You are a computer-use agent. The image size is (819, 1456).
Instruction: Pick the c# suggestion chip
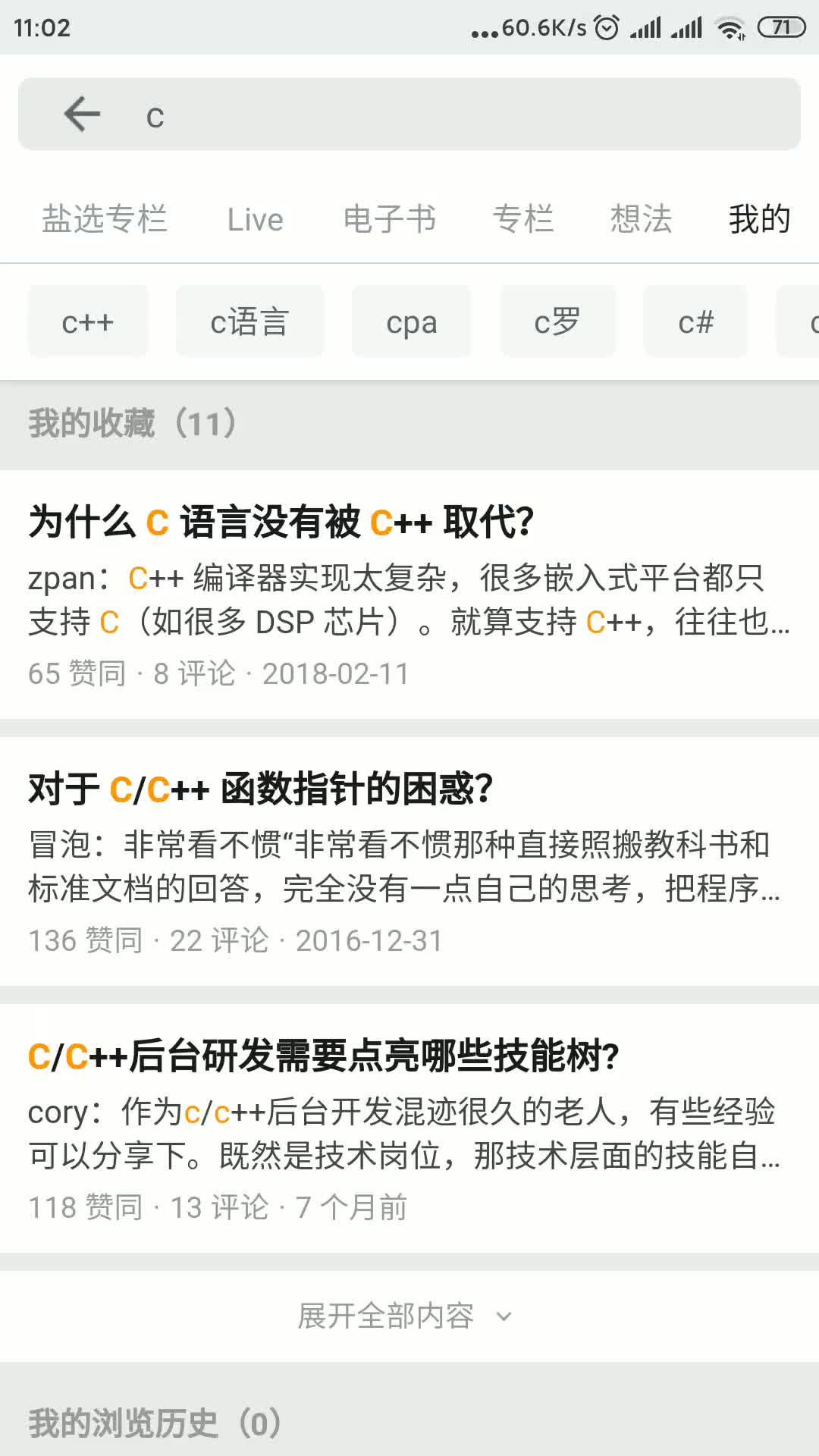695,322
